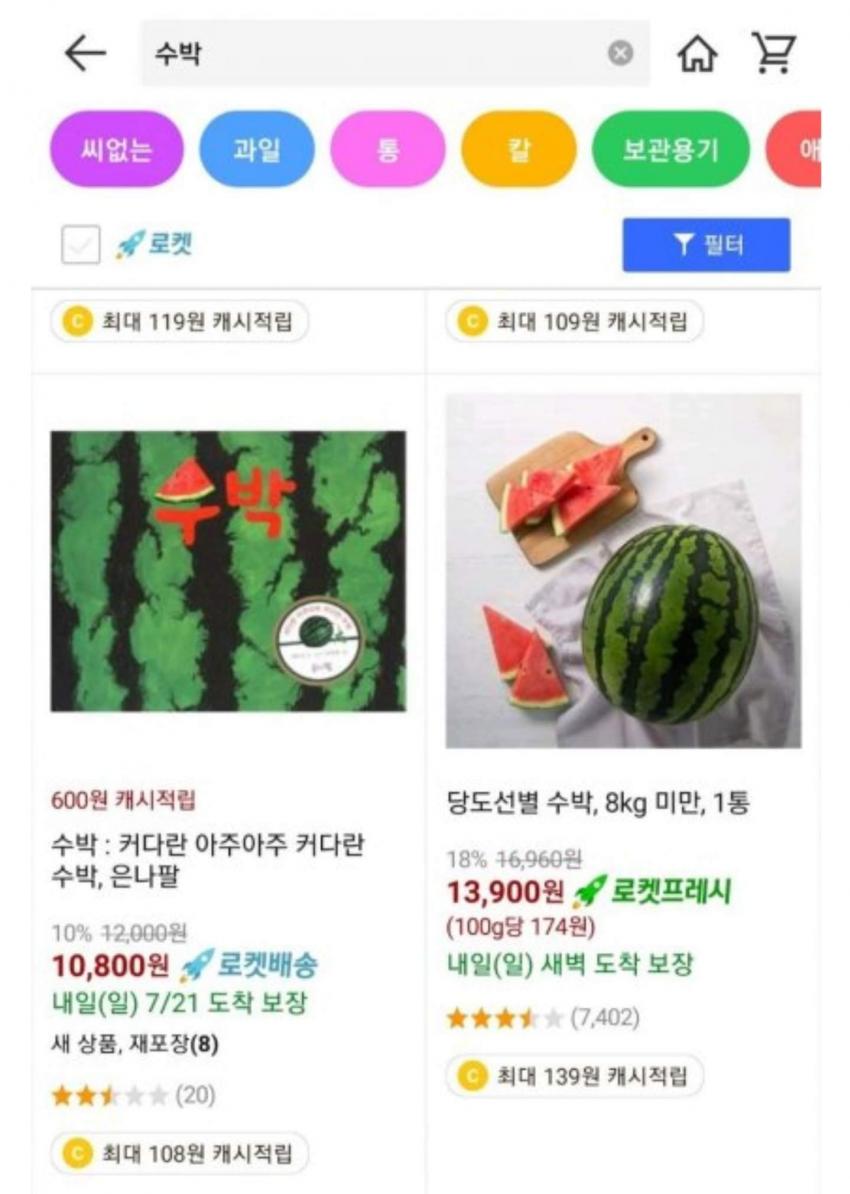Clear the search text with the X
The width and height of the screenshot is (850, 1194).
[x=620, y=53]
